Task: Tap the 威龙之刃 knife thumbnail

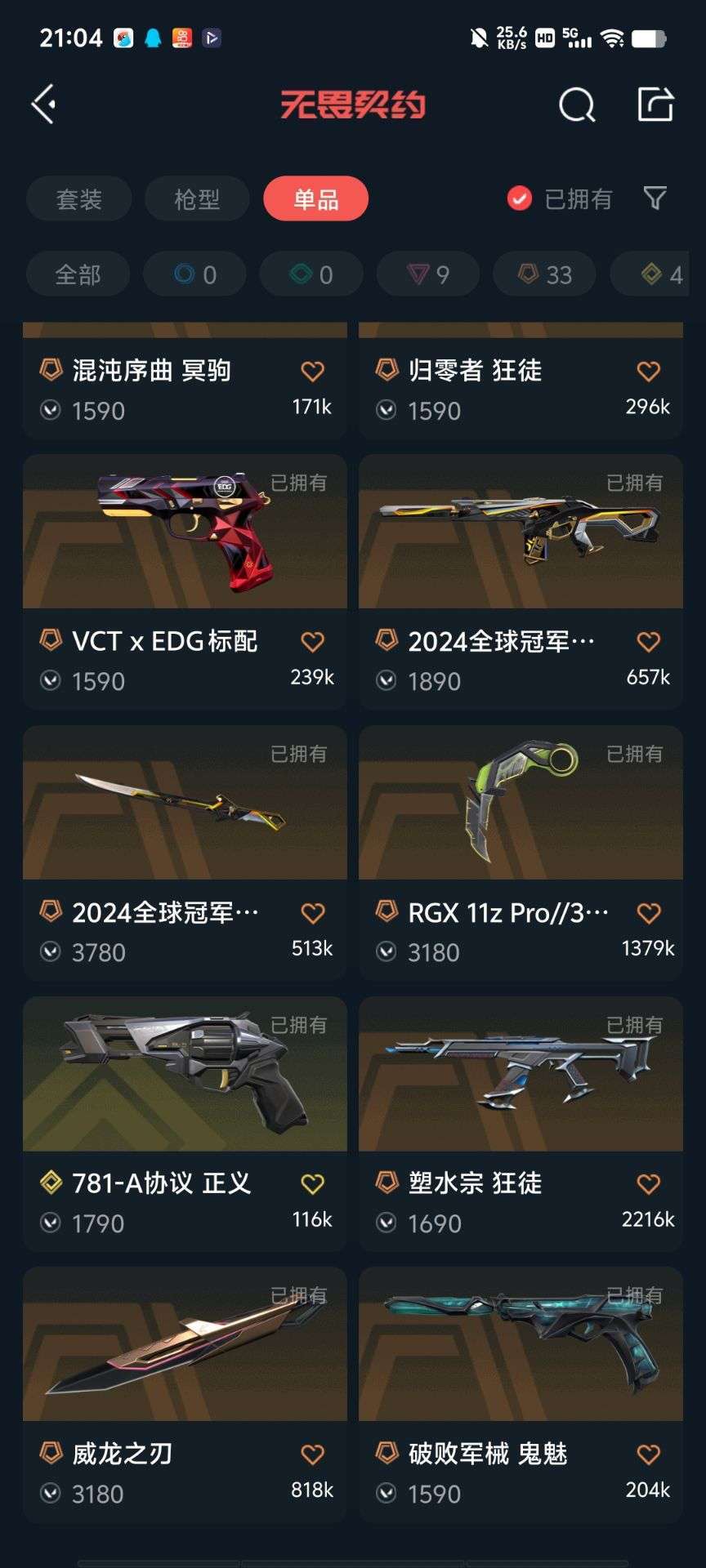Action: 184,1347
